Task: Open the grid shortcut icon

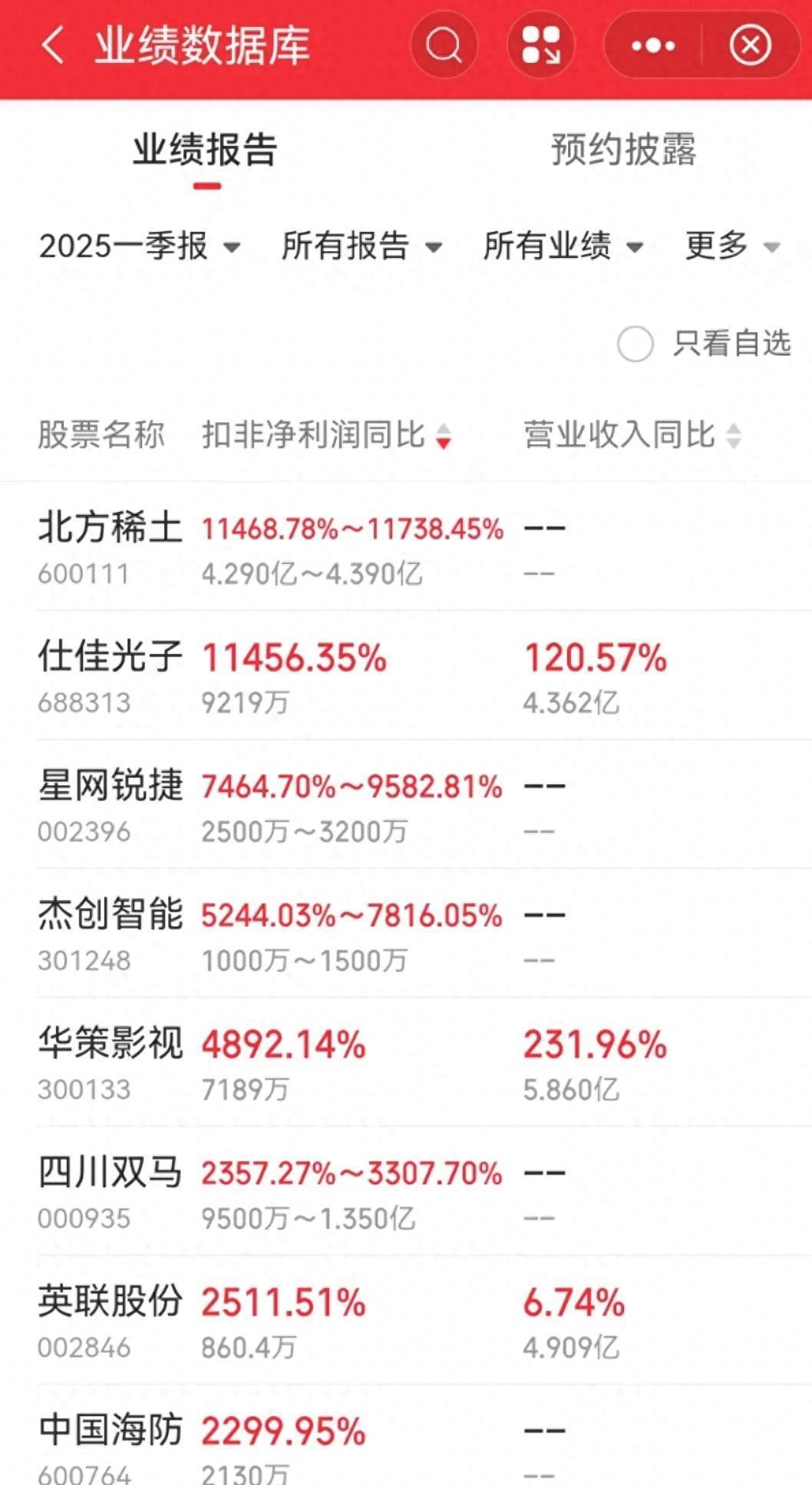Action: tap(541, 45)
